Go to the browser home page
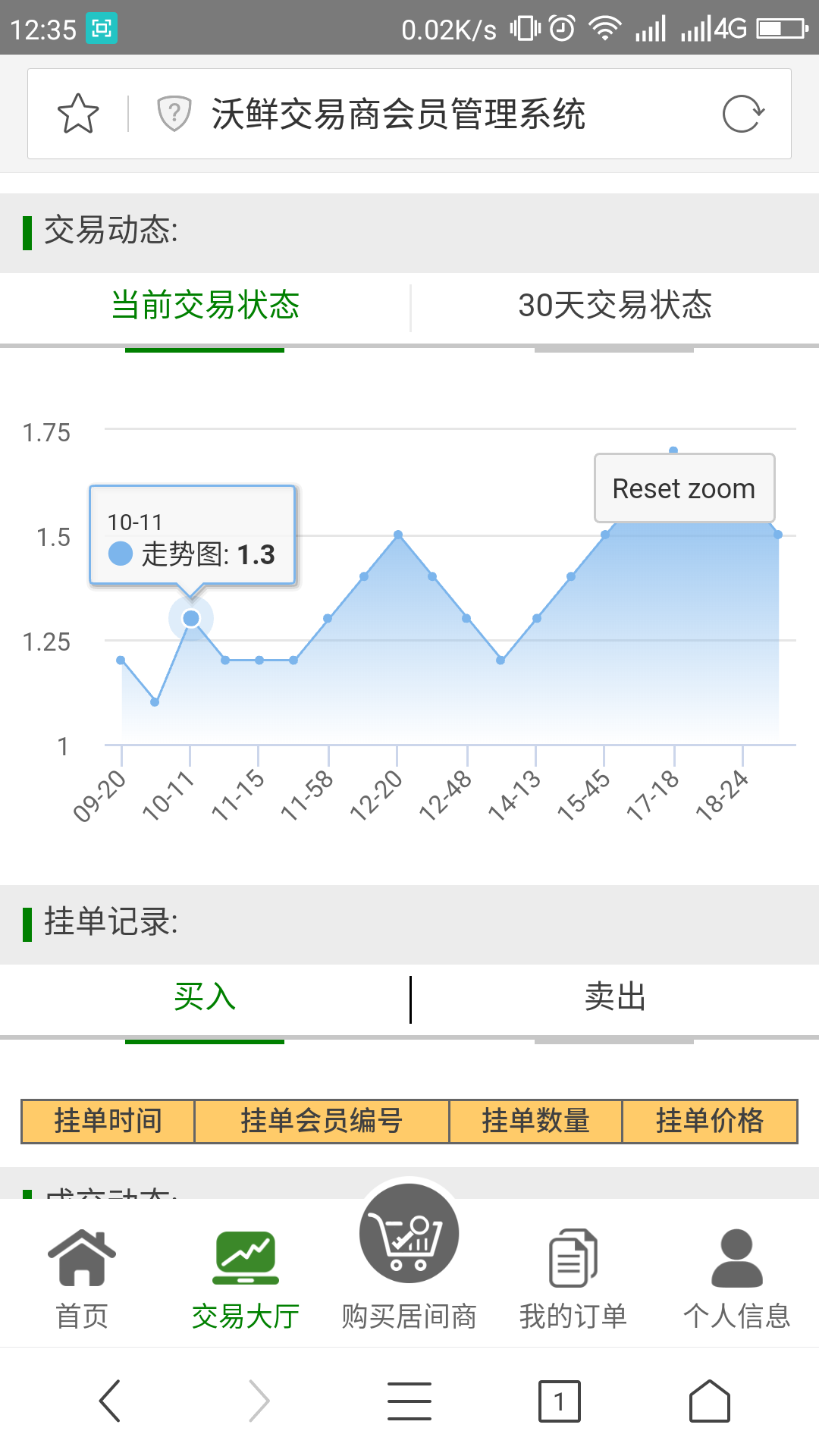The image size is (819, 1456). point(710,1401)
